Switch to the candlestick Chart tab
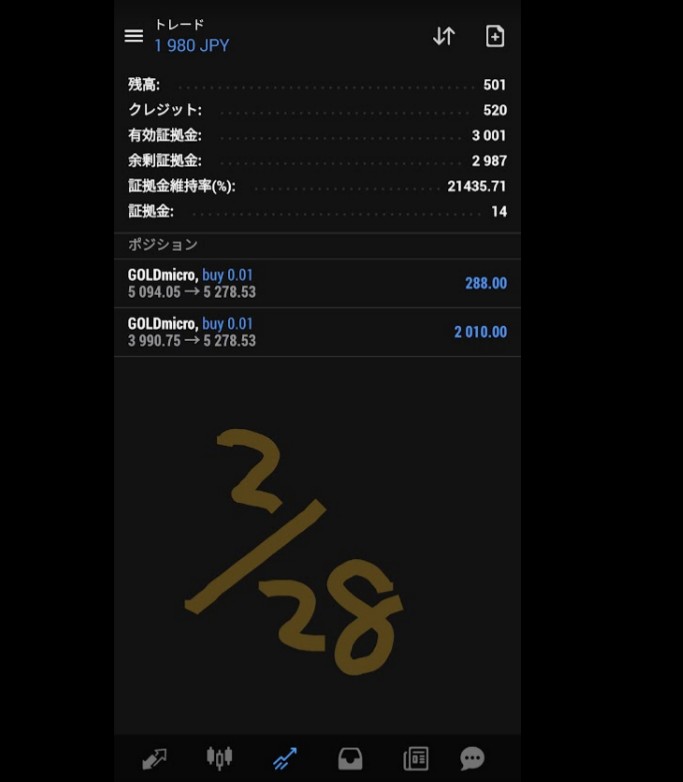Image resolution: width=683 pixels, height=782 pixels. pyautogui.click(x=219, y=759)
